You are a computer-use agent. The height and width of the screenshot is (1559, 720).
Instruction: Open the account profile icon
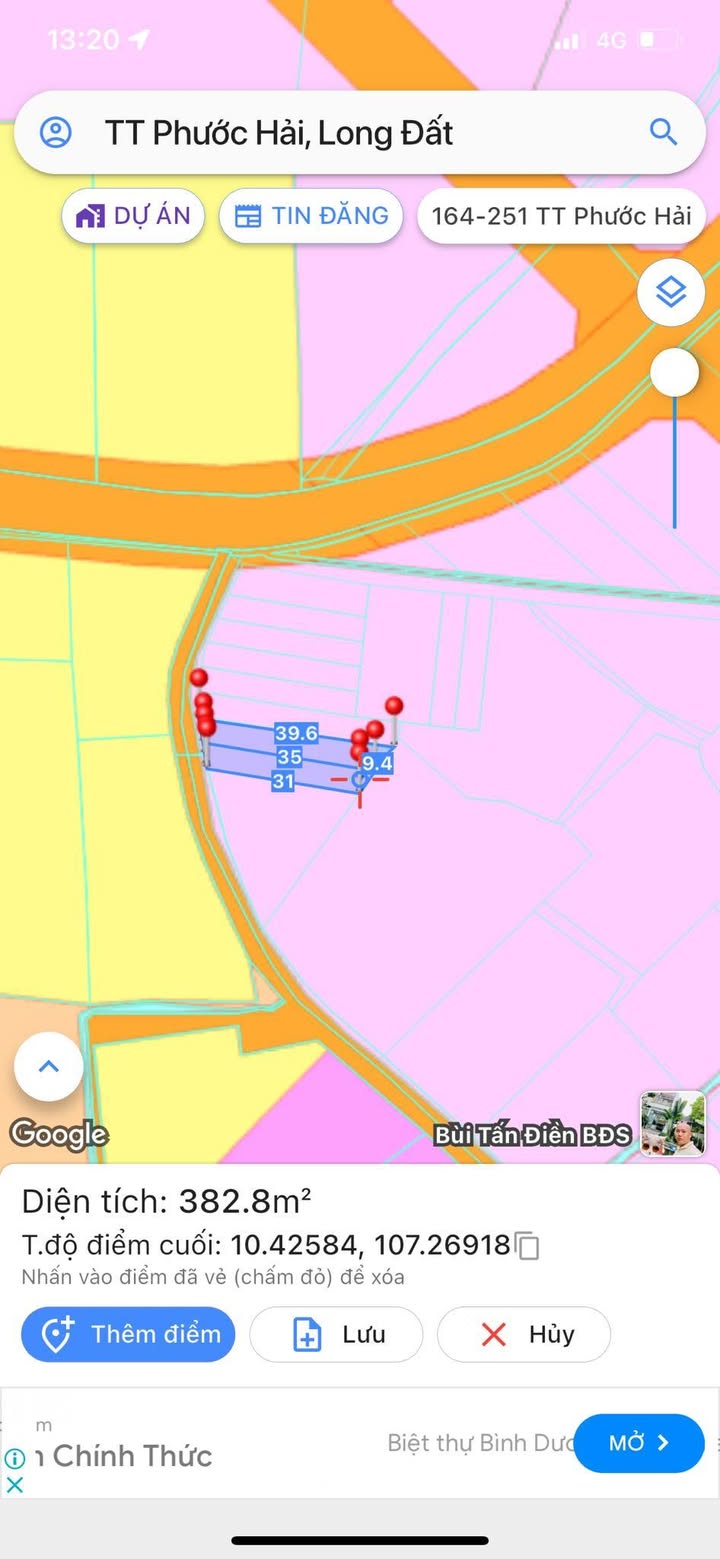56,132
